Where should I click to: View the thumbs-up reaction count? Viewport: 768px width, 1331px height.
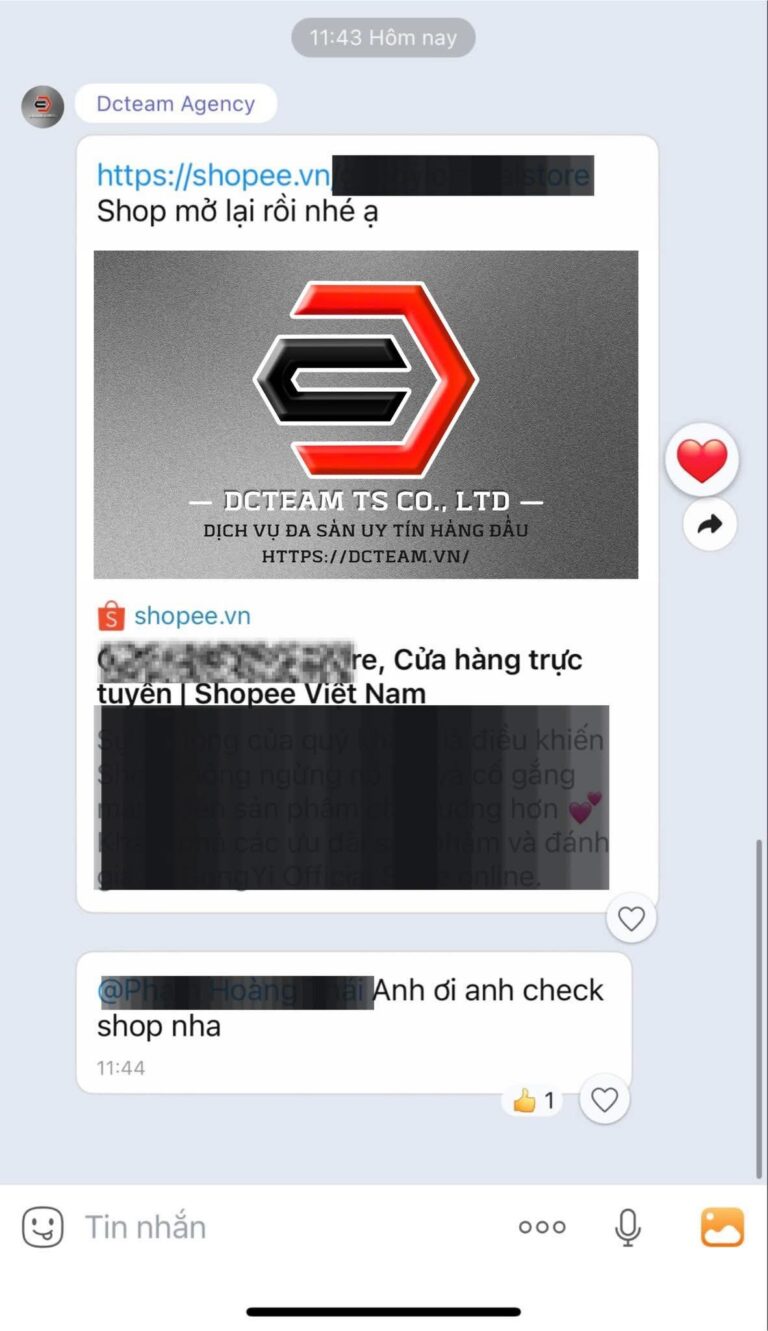[x=533, y=1101]
